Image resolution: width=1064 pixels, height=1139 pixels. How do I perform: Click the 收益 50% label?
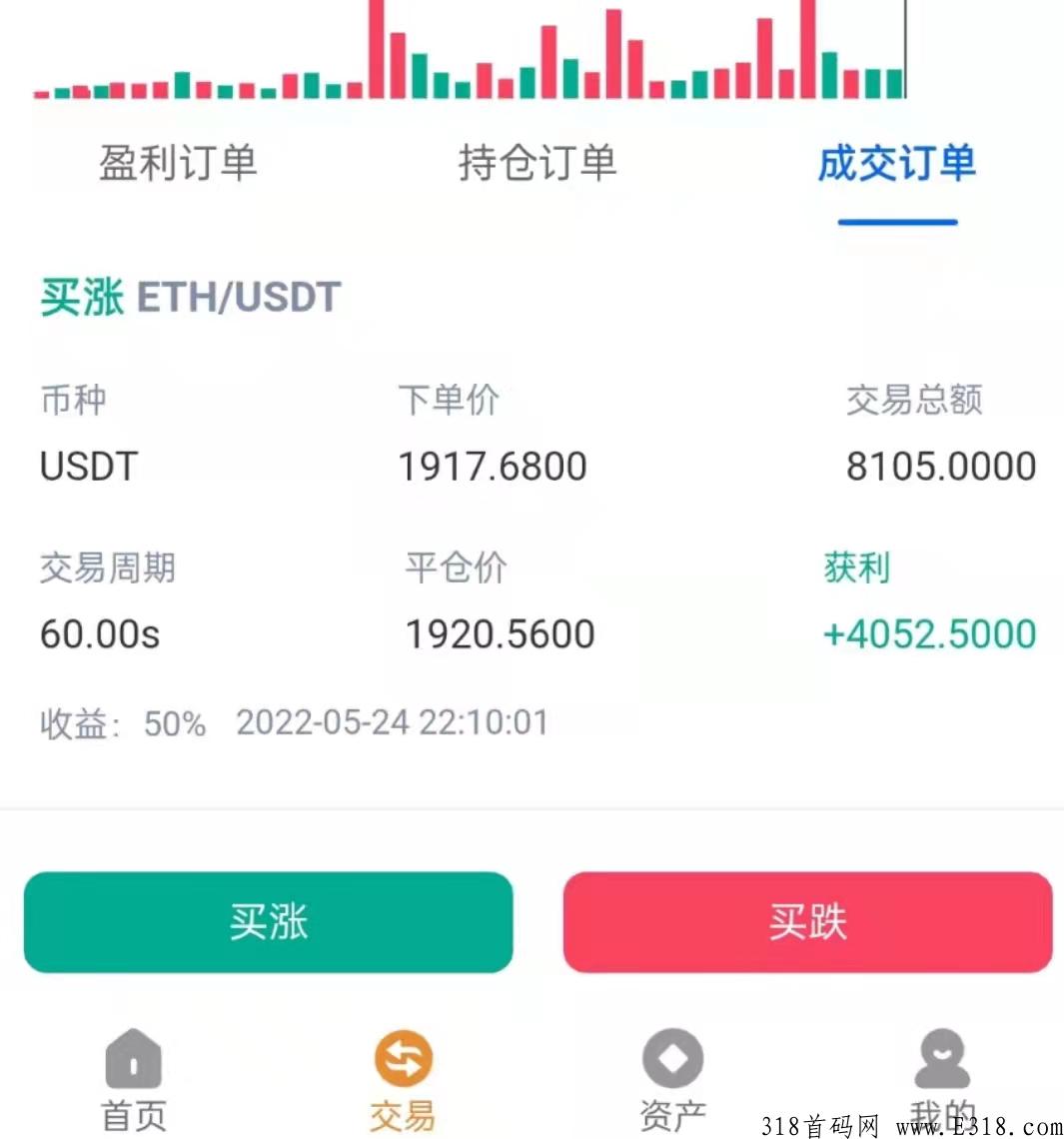pos(120,721)
